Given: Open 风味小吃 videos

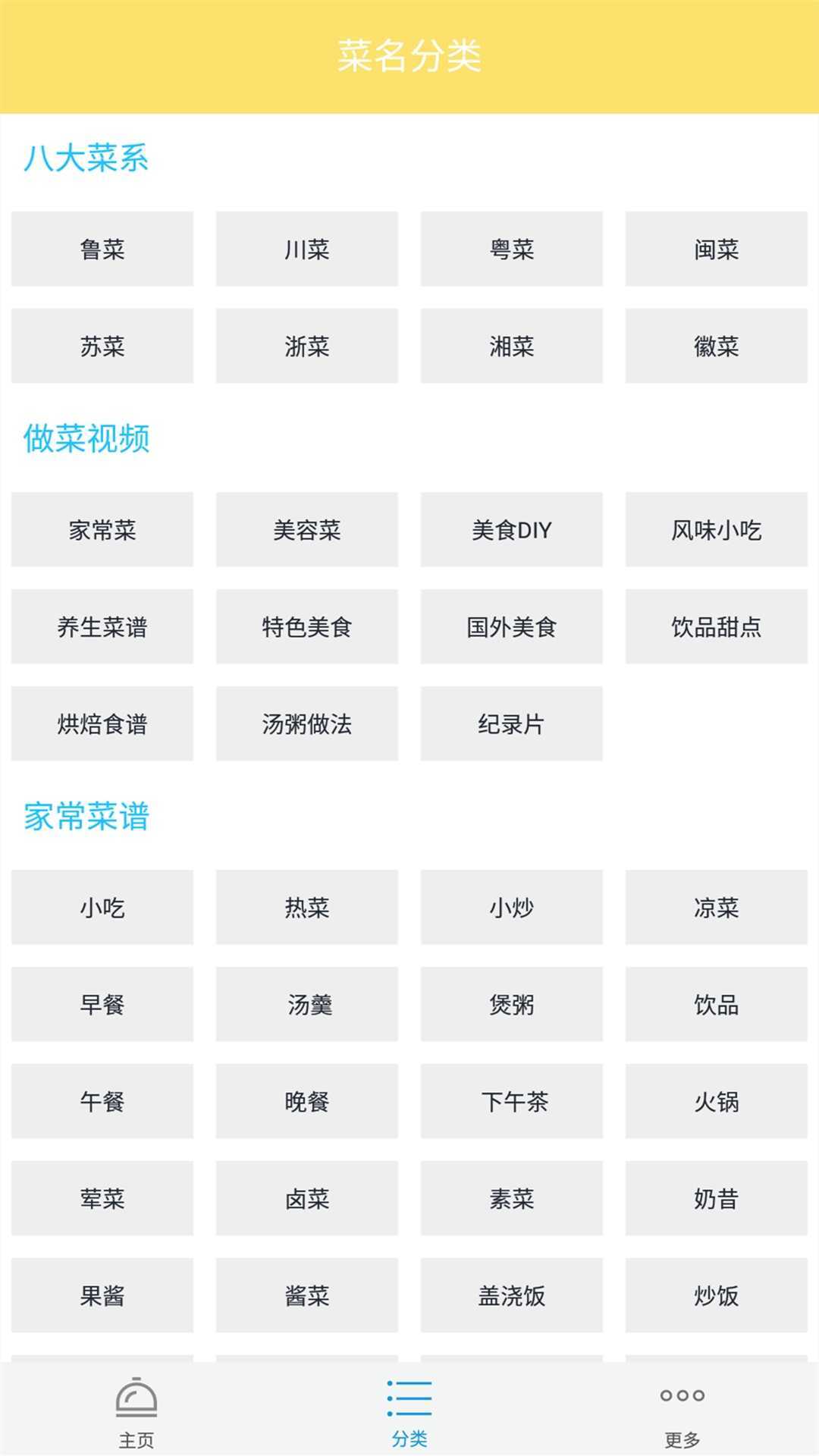Looking at the screenshot, I should pos(716,530).
